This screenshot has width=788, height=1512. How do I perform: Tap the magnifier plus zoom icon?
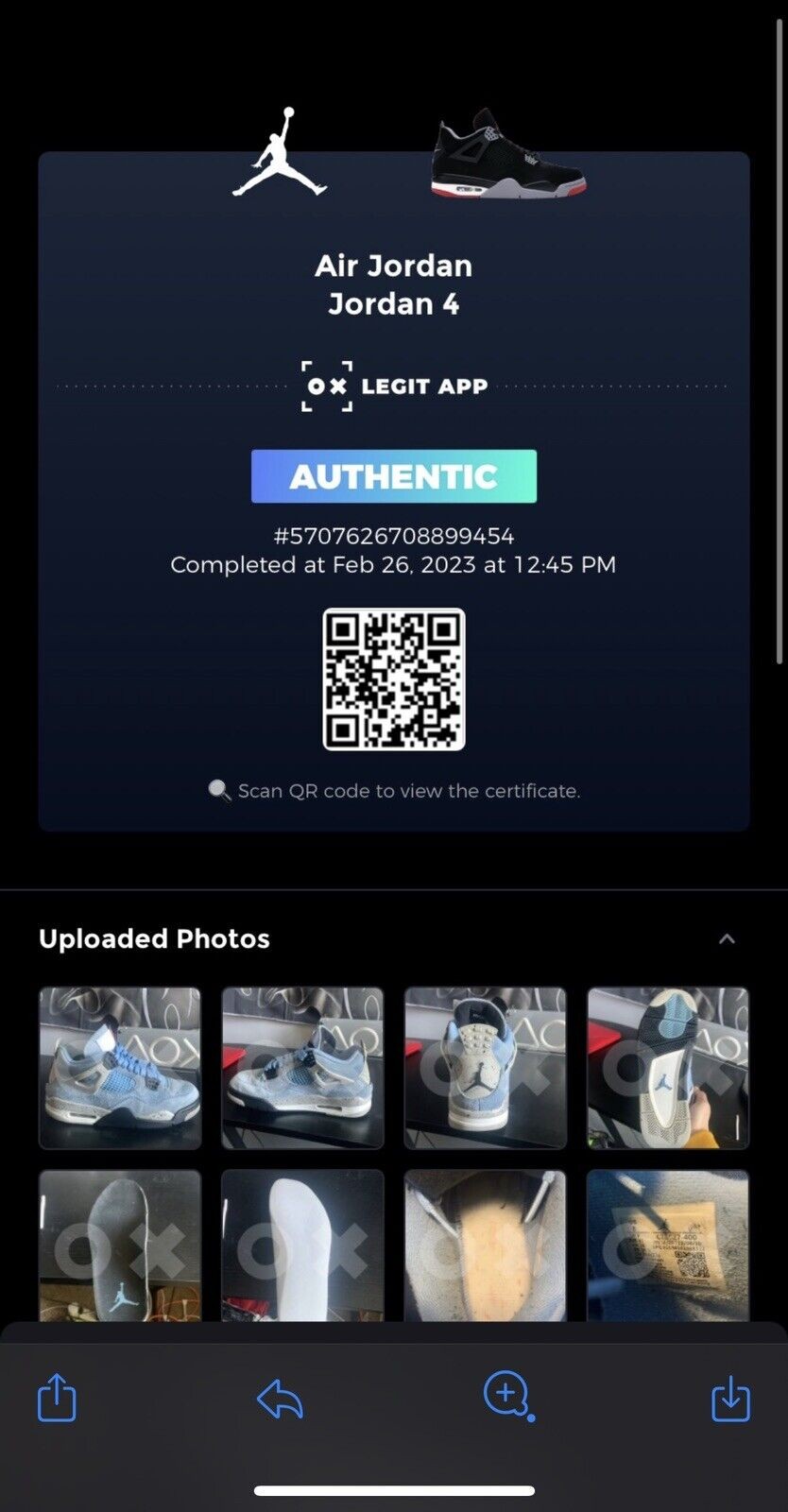tap(508, 1396)
